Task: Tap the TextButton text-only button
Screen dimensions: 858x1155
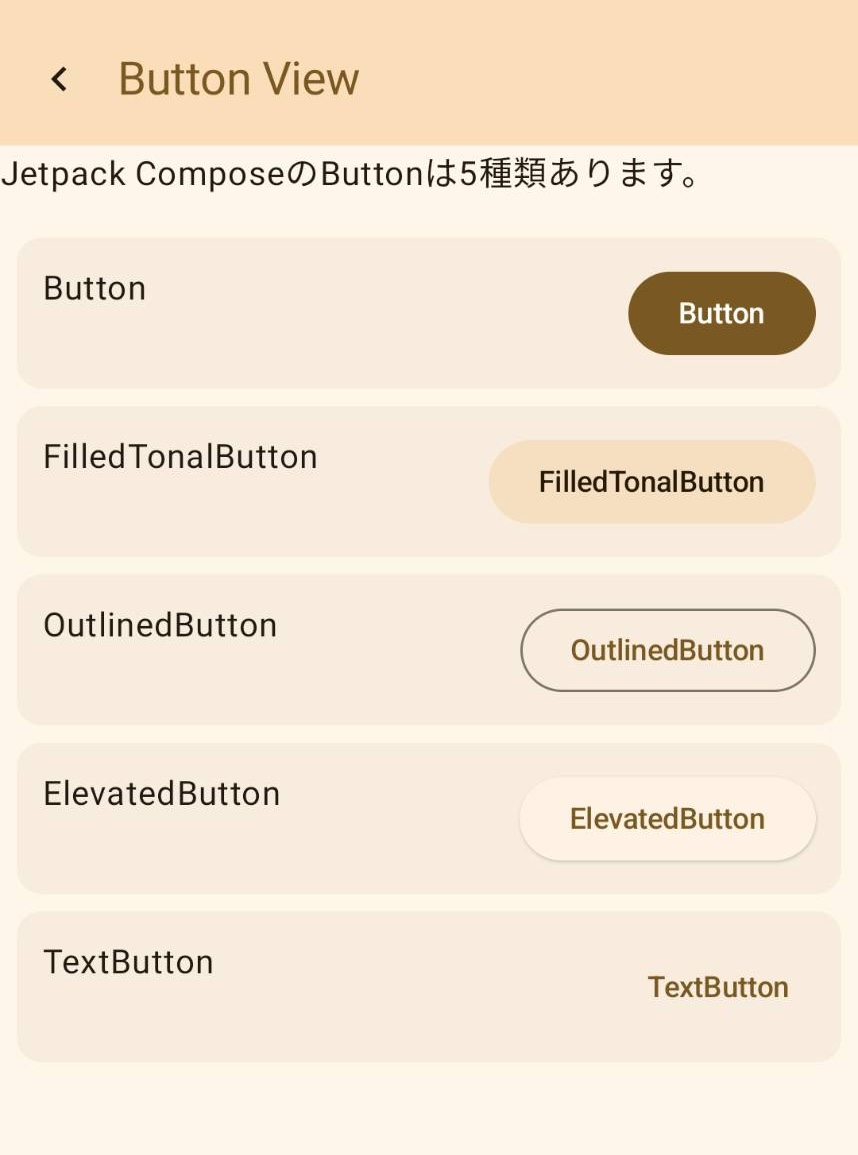Action: tap(718, 987)
